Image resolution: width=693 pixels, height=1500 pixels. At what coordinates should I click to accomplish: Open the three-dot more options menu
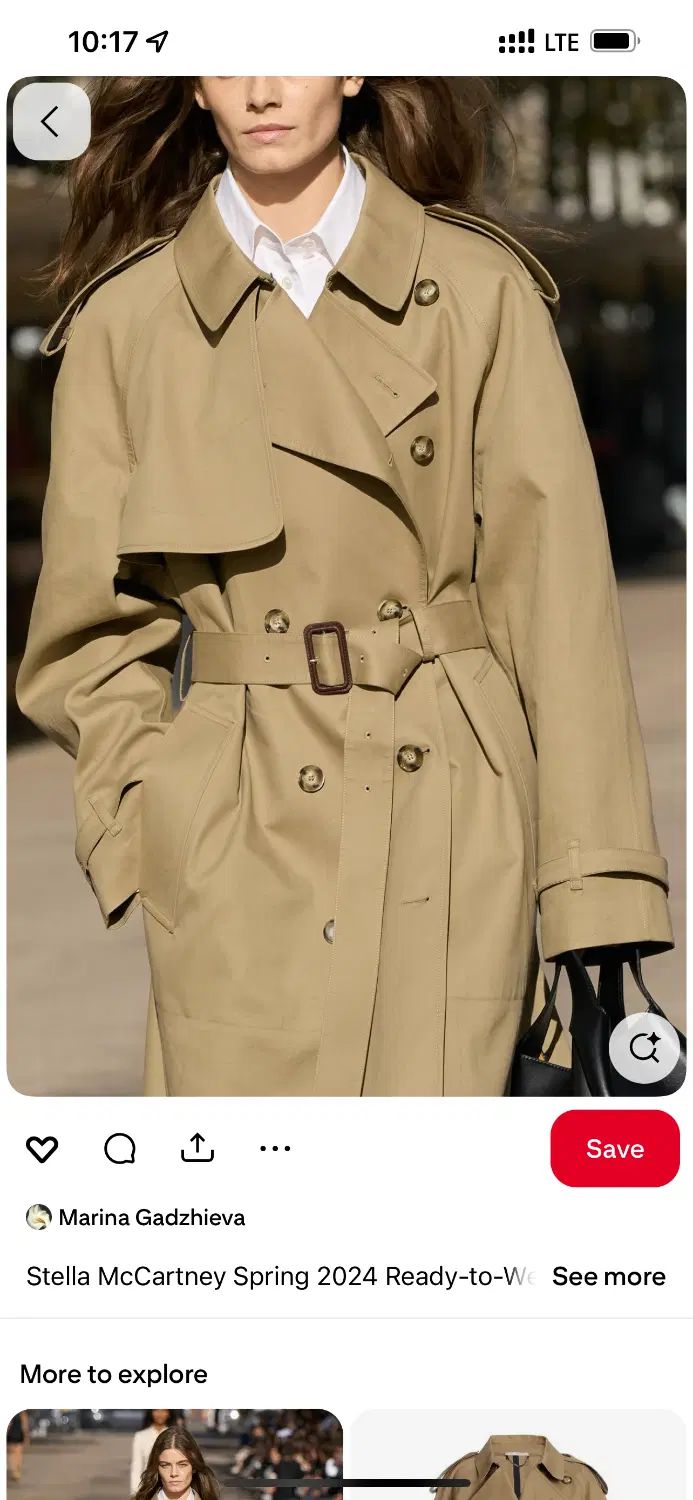275,1149
